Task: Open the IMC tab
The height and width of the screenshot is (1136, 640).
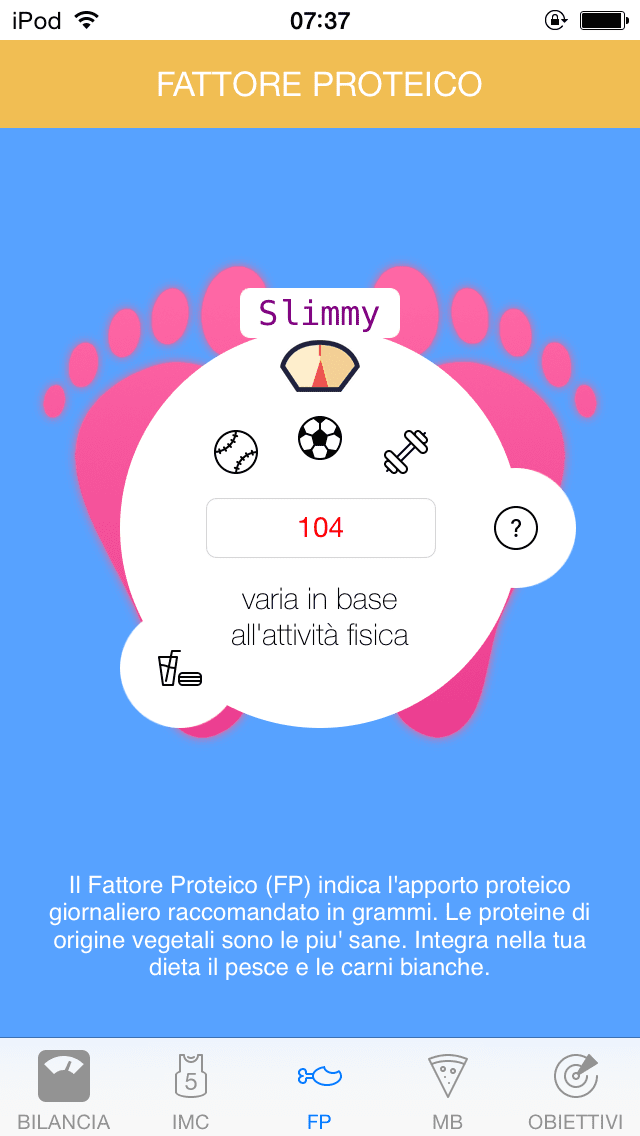Action: (191, 1089)
